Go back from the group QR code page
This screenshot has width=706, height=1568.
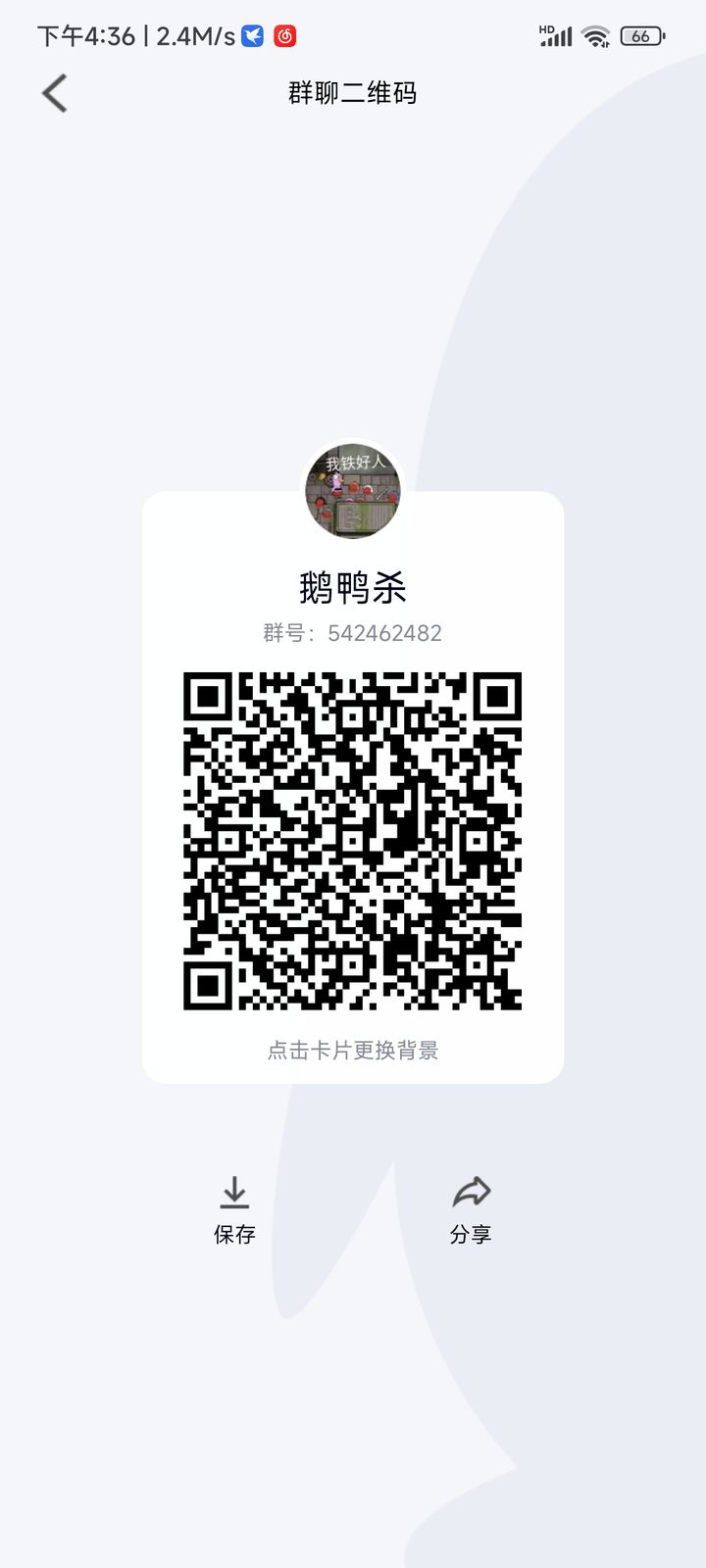coord(55,93)
